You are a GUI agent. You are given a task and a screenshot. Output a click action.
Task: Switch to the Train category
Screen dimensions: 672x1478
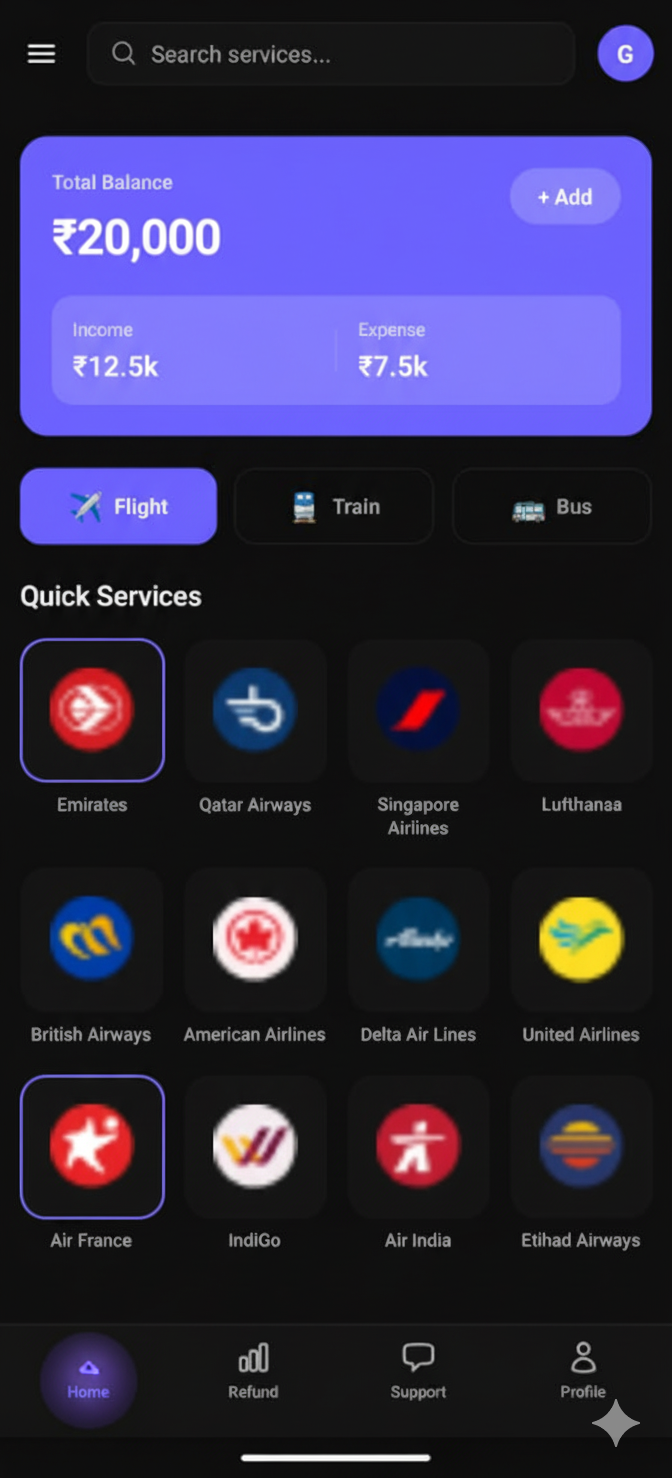click(x=334, y=506)
